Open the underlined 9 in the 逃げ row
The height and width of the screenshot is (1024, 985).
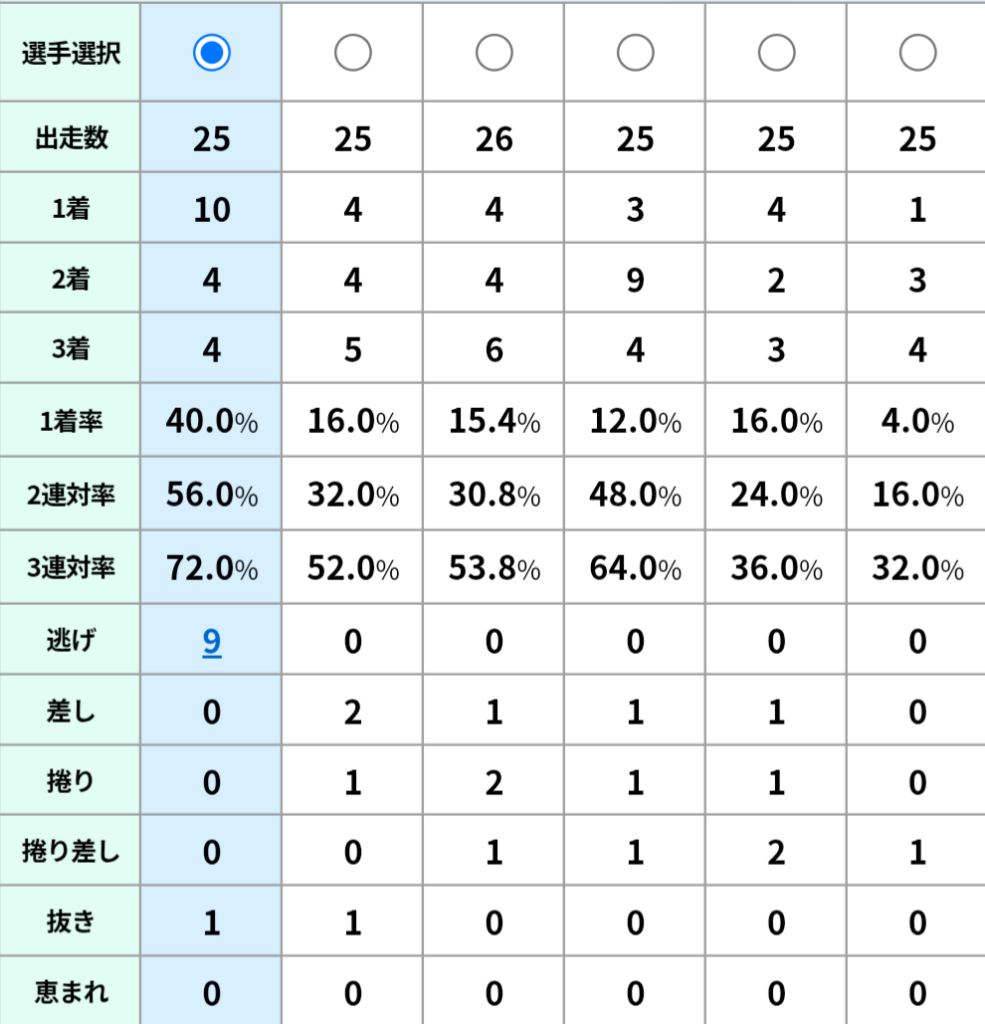point(212,641)
